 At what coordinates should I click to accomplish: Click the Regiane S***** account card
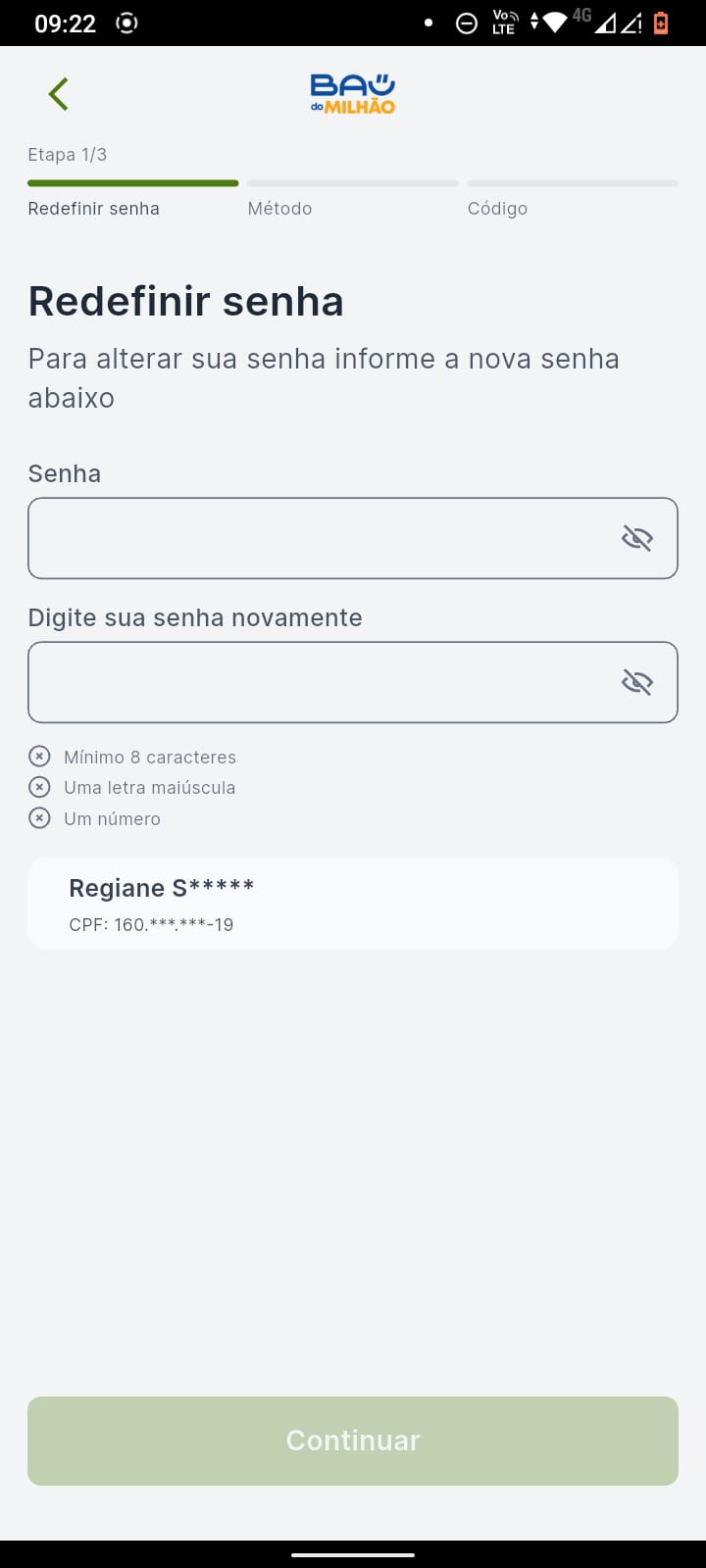[x=353, y=903]
